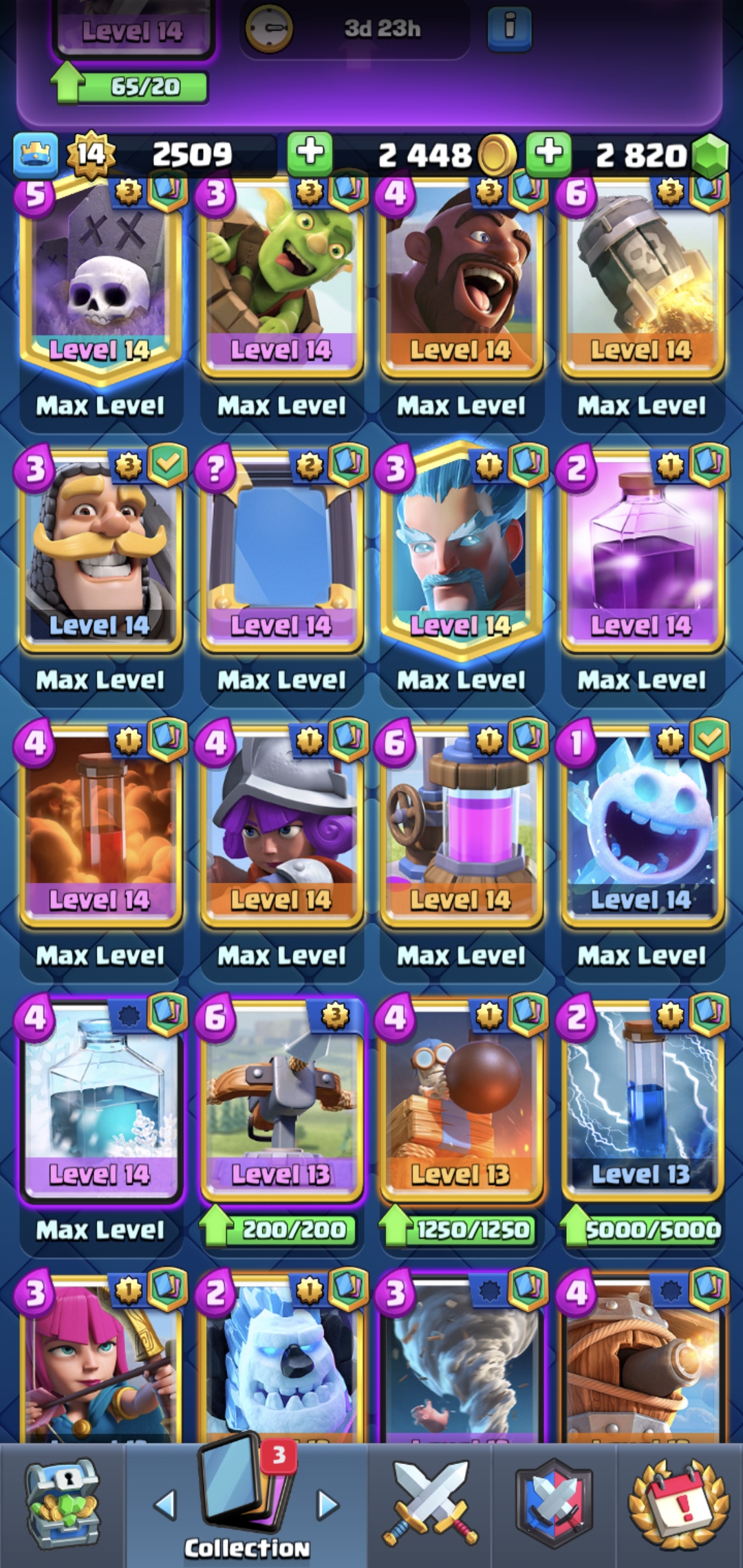
Task: Tap the plus button to add gold
Action: pyautogui.click(x=310, y=153)
